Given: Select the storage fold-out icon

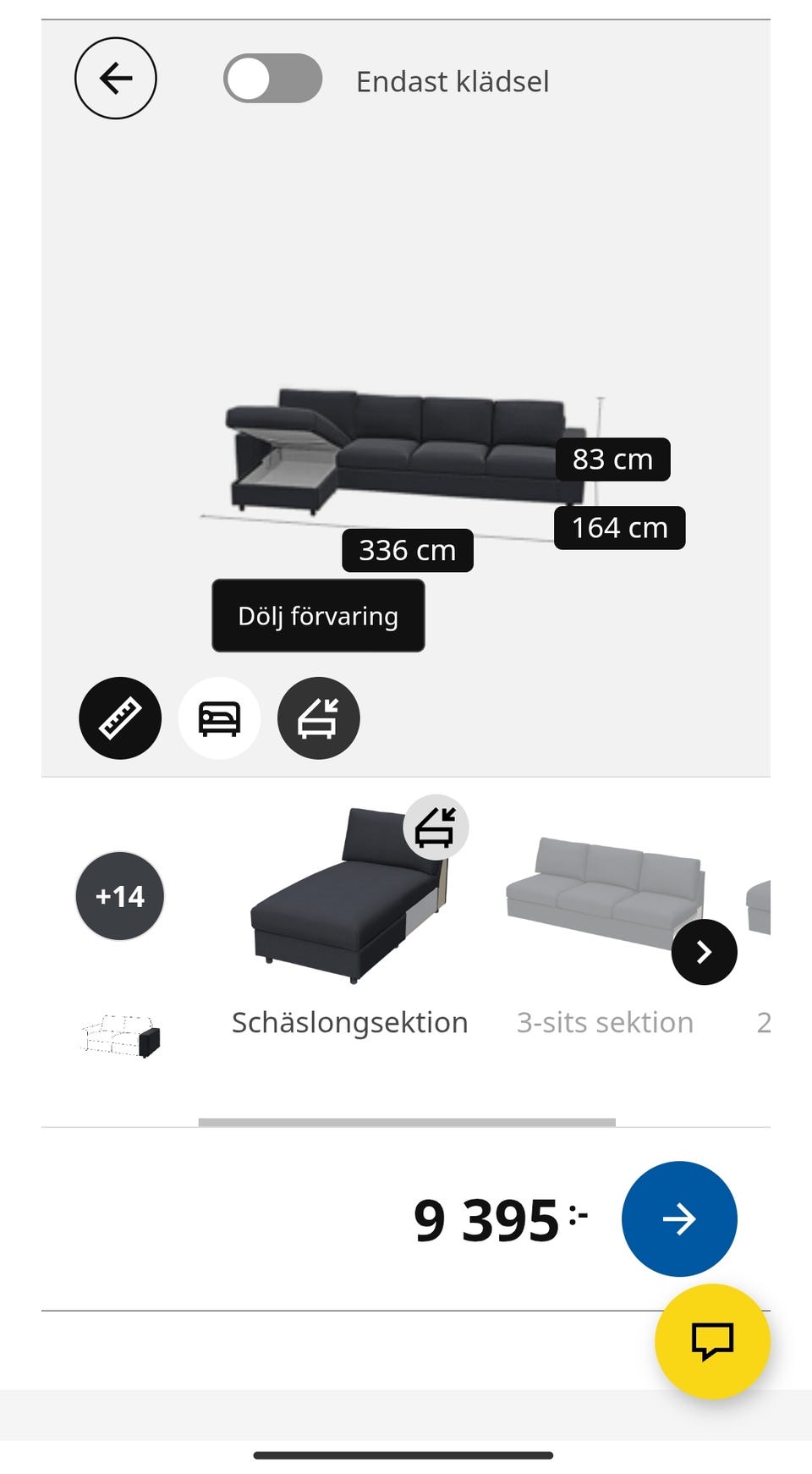Looking at the screenshot, I should pos(318,718).
